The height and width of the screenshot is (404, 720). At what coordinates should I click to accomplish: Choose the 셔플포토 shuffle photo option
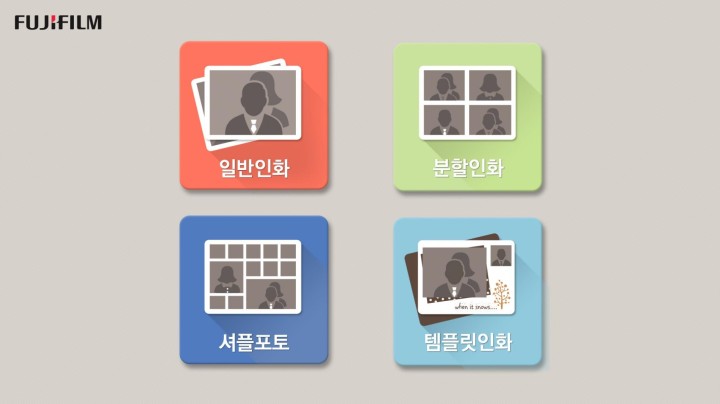coord(254,290)
